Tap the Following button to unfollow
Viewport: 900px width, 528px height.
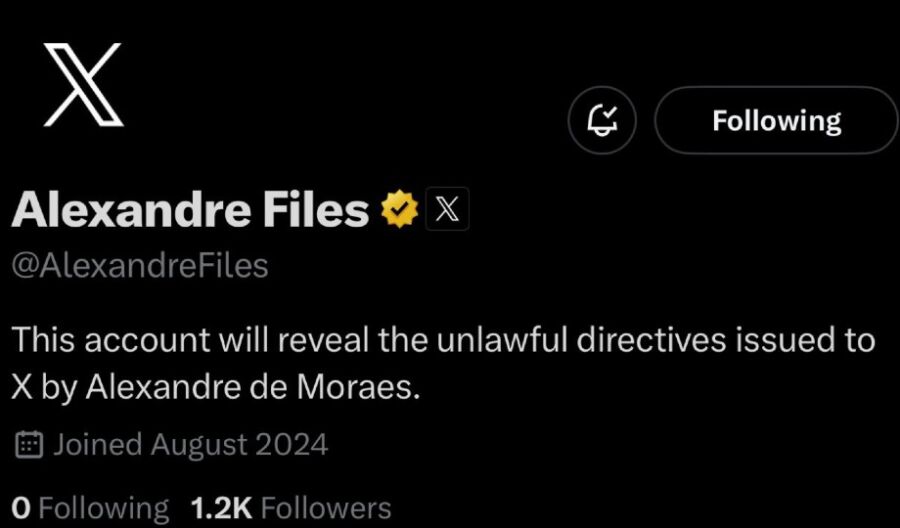coord(776,121)
